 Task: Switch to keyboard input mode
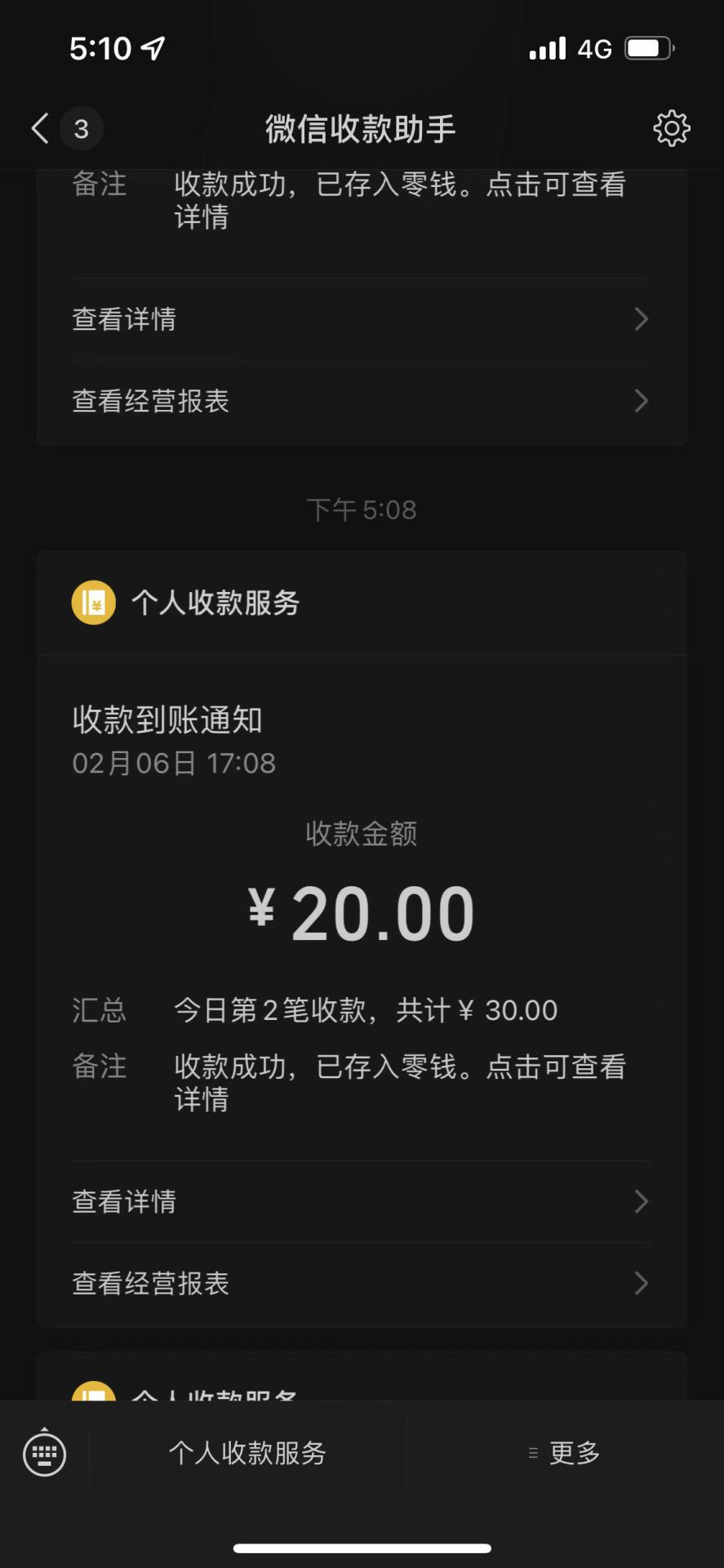45,1453
